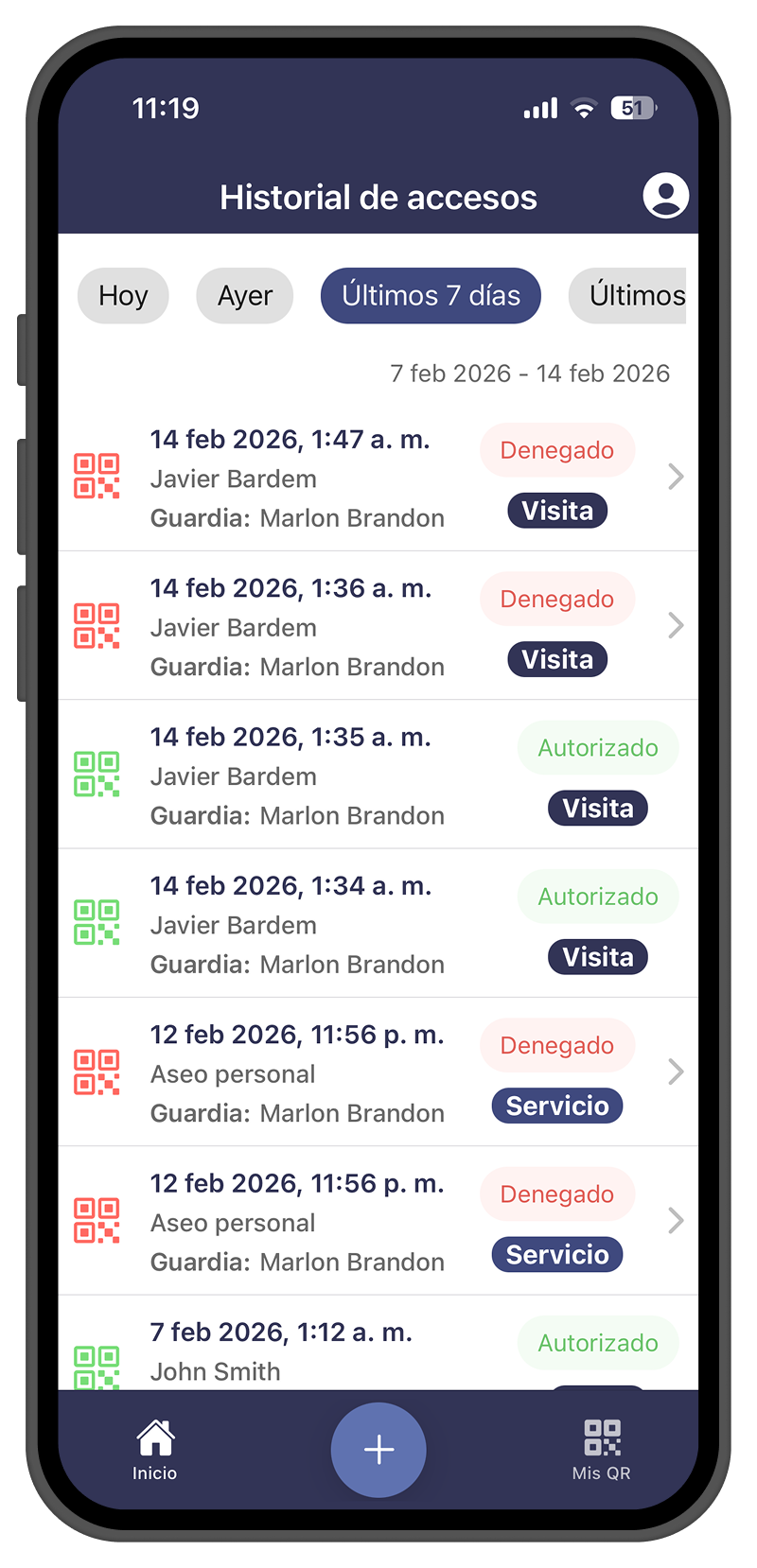Switch on the Ayer filter
This screenshot has height=1568, width=757.
[244, 295]
